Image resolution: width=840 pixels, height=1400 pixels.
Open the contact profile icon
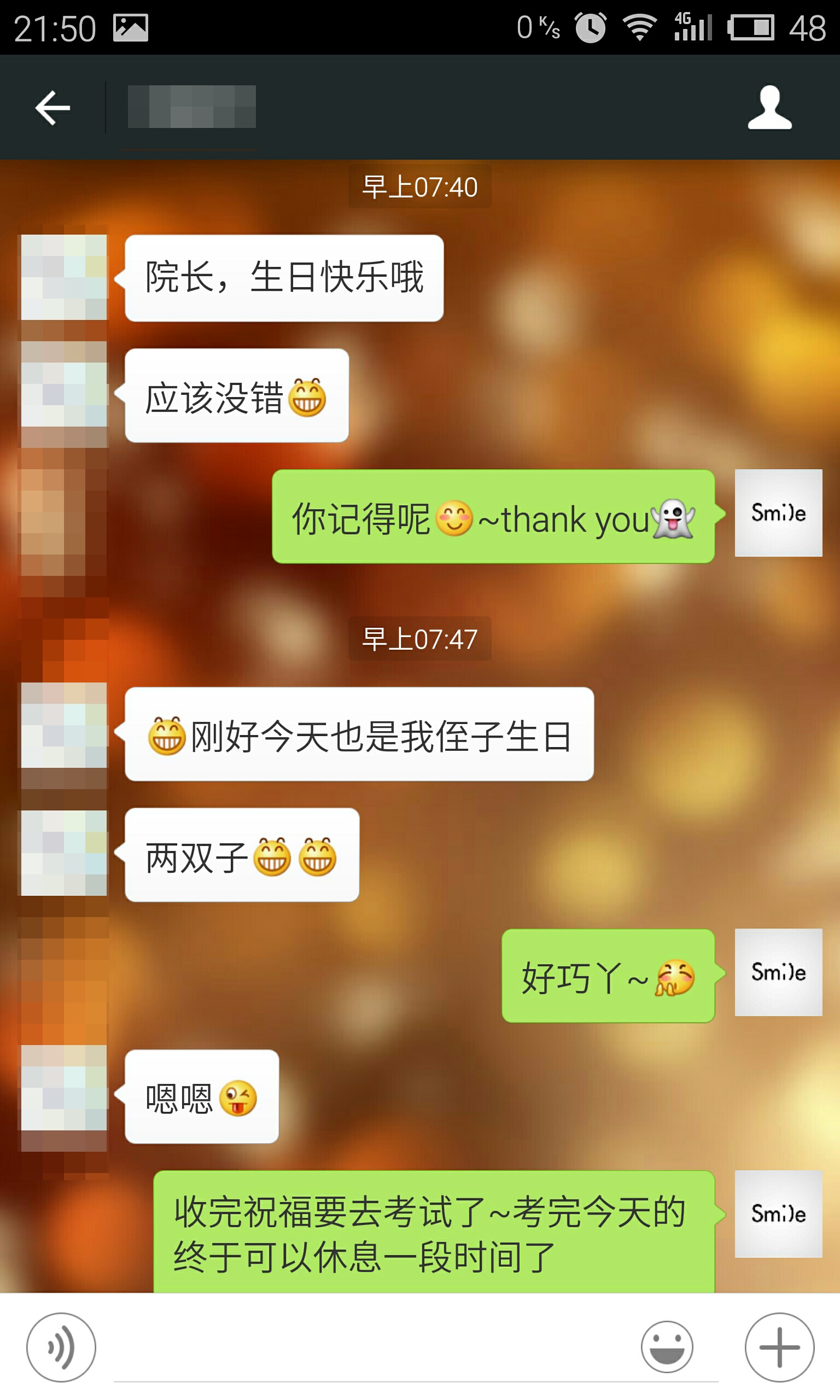point(769,108)
